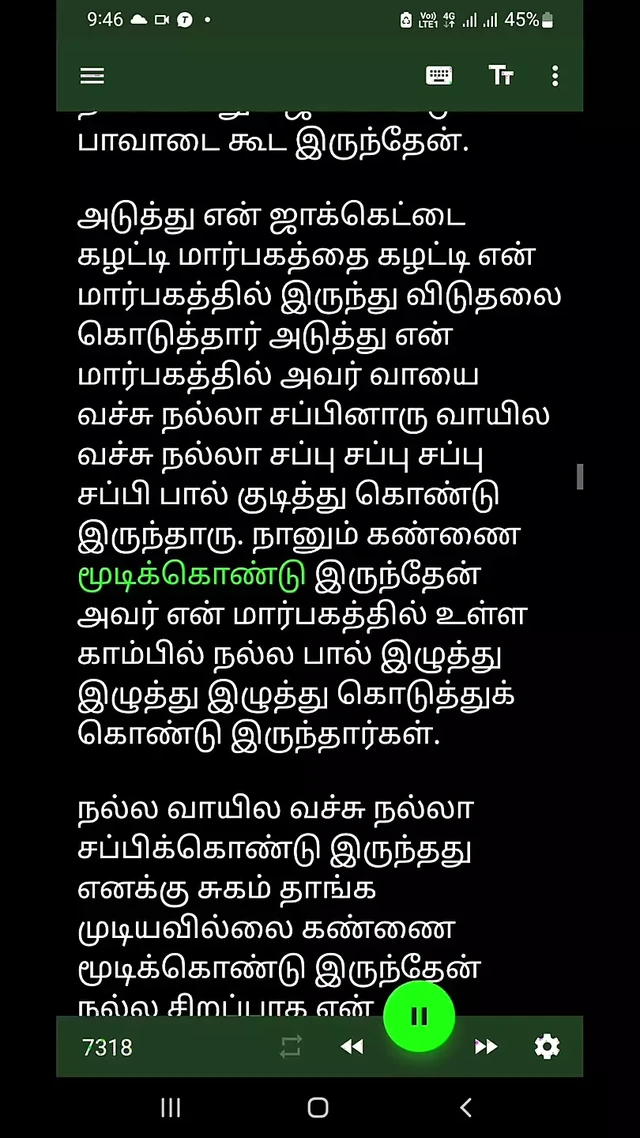Toggle the repeat loop option

click(291, 1047)
